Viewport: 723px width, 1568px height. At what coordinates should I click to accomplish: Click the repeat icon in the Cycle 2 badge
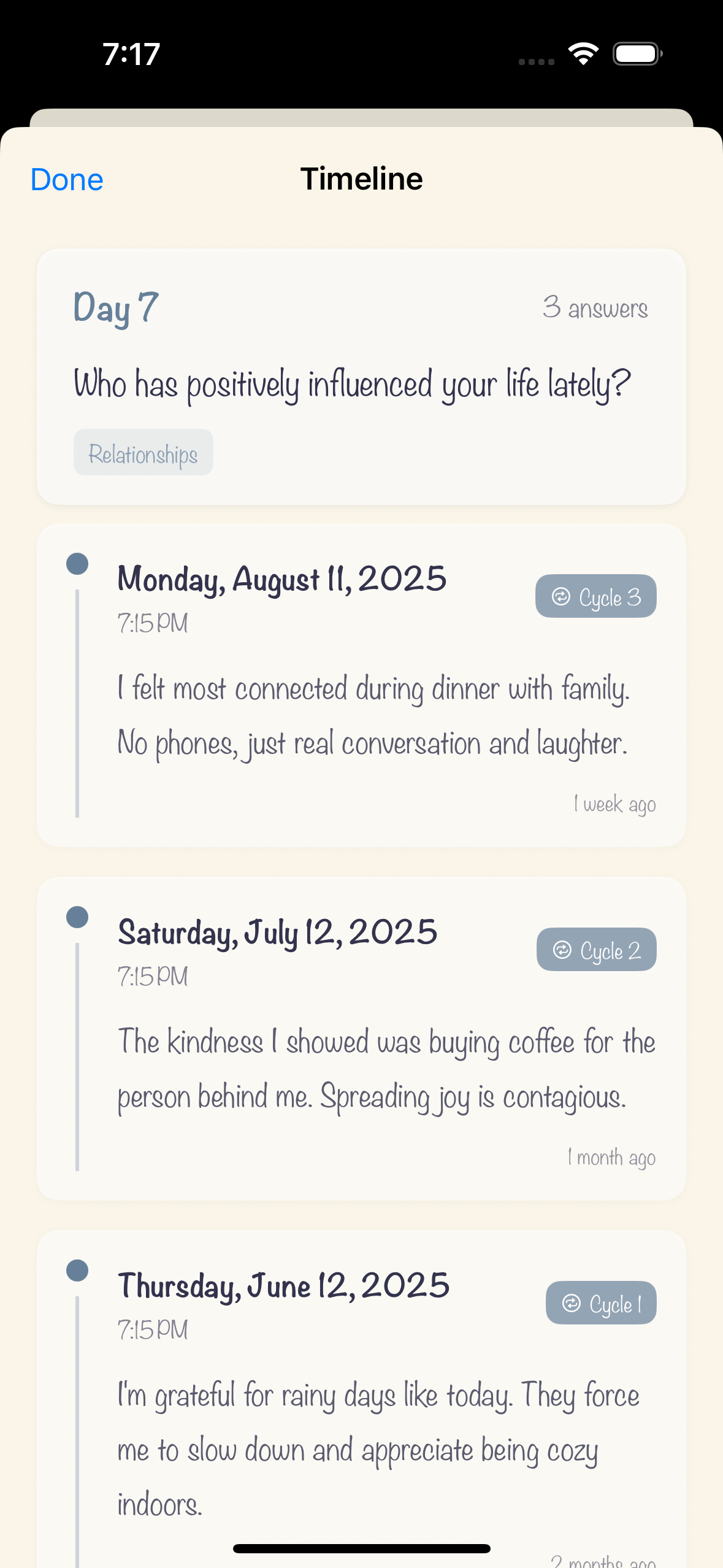pos(562,949)
